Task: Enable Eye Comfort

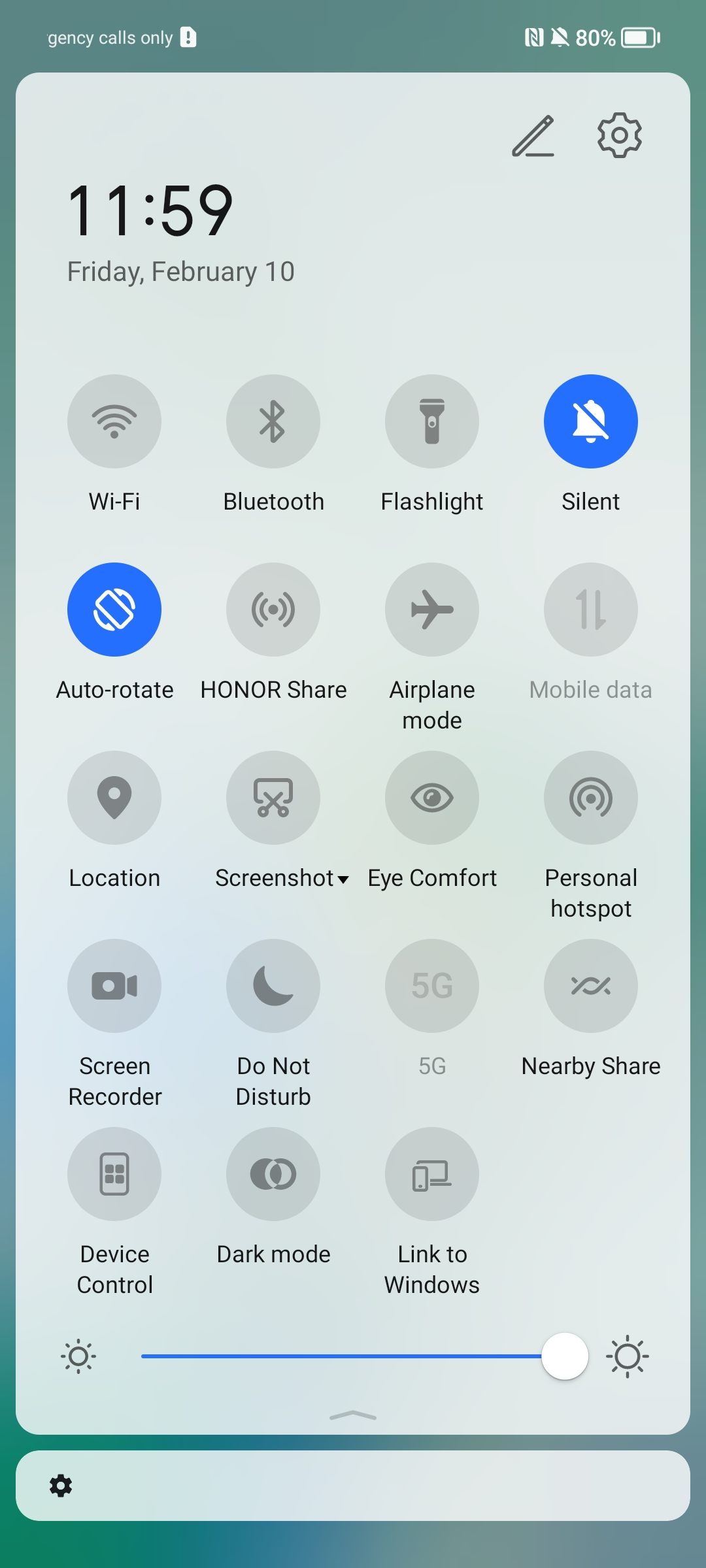Action: click(432, 798)
